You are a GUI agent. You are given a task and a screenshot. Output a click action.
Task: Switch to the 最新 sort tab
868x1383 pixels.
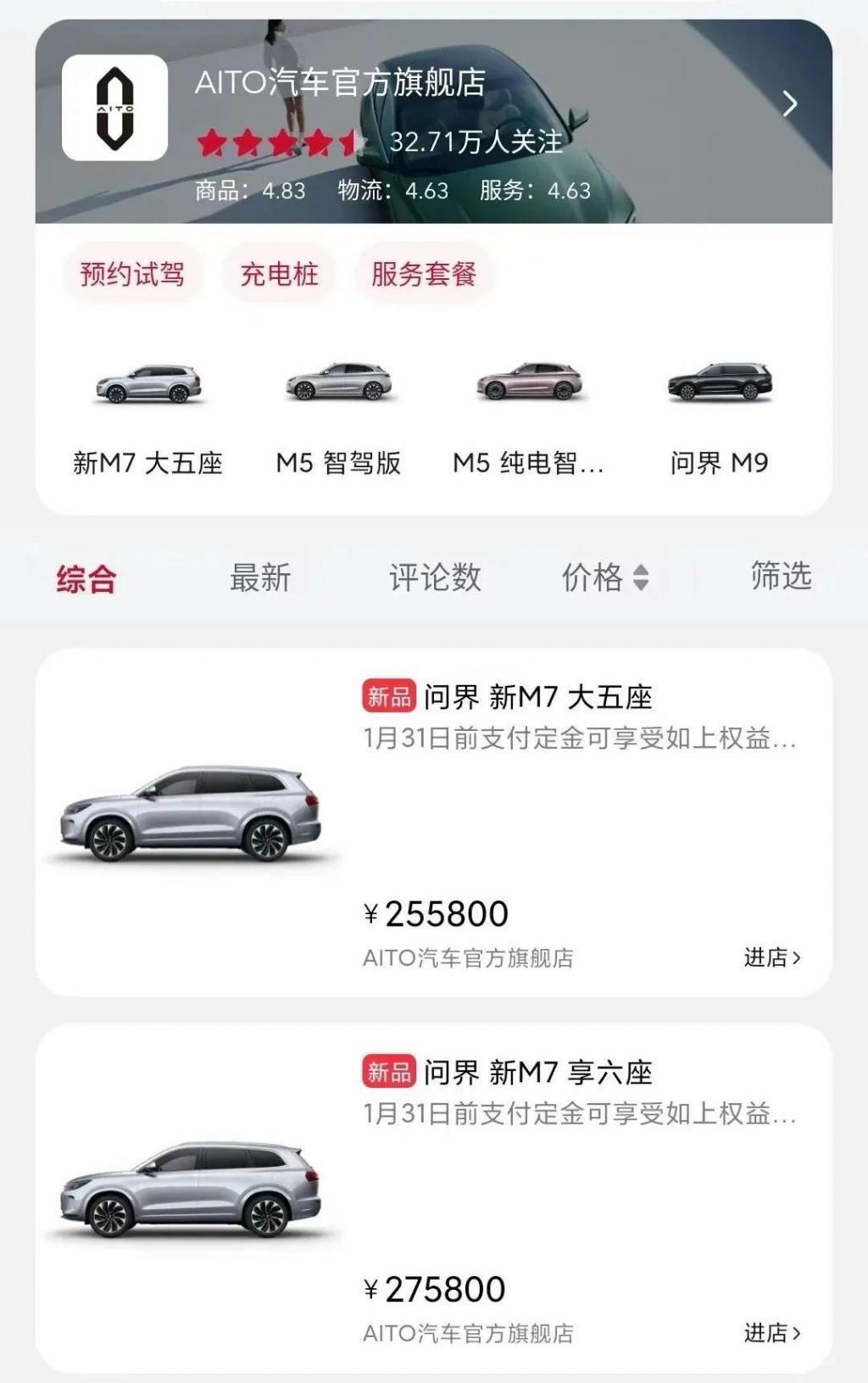click(259, 577)
